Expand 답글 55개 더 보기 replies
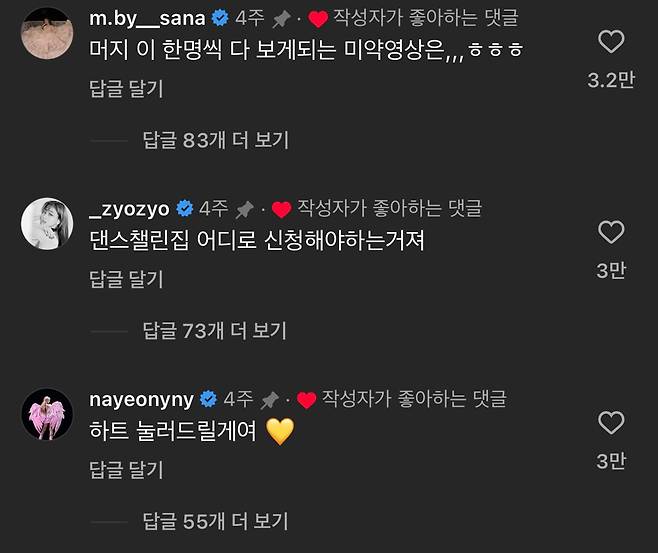Screen dimensions: 658x553 point(215,521)
